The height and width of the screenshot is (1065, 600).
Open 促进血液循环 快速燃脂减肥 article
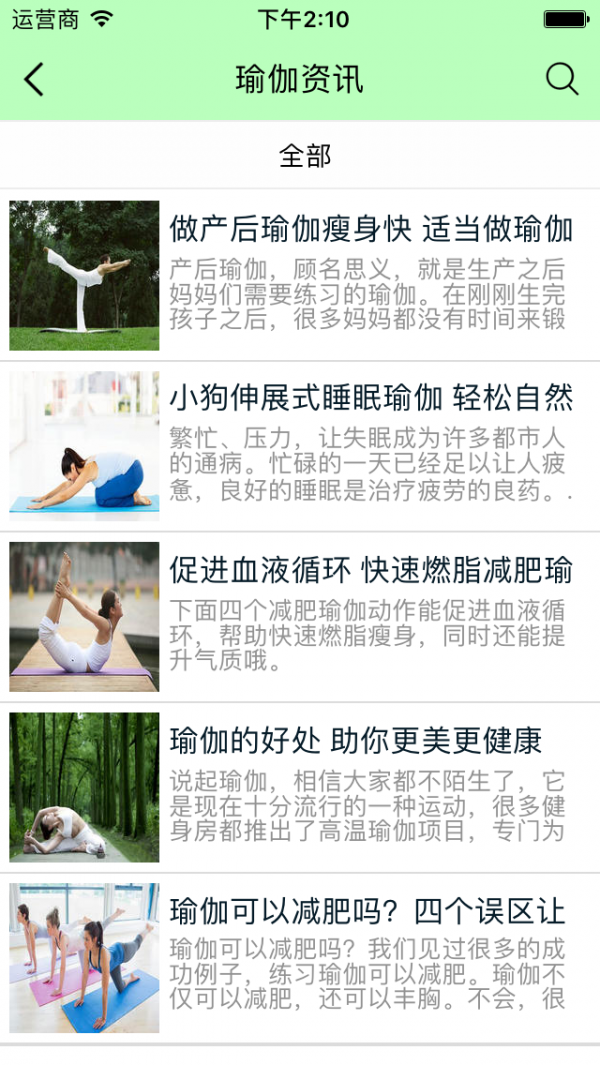point(370,570)
